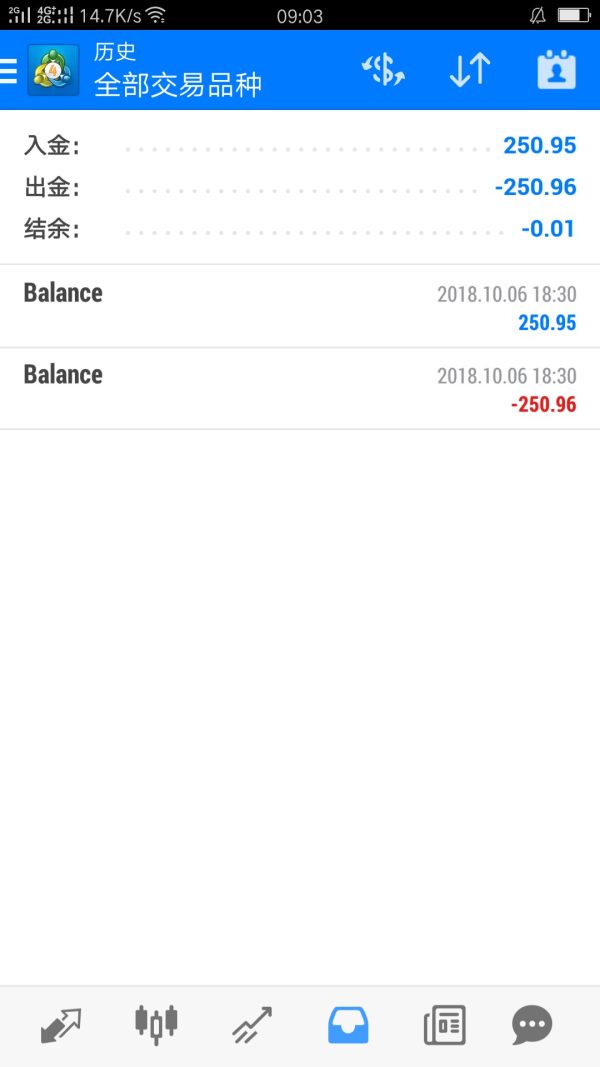The width and height of the screenshot is (600, 1067).
Task: Switch to the candlestick chart tab
Action: click(156, 1025)
